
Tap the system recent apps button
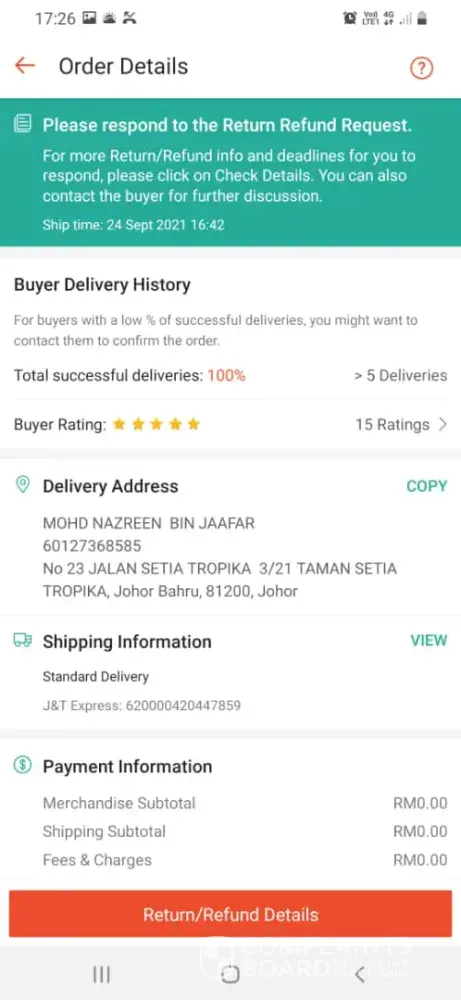(x=101, y=974)
